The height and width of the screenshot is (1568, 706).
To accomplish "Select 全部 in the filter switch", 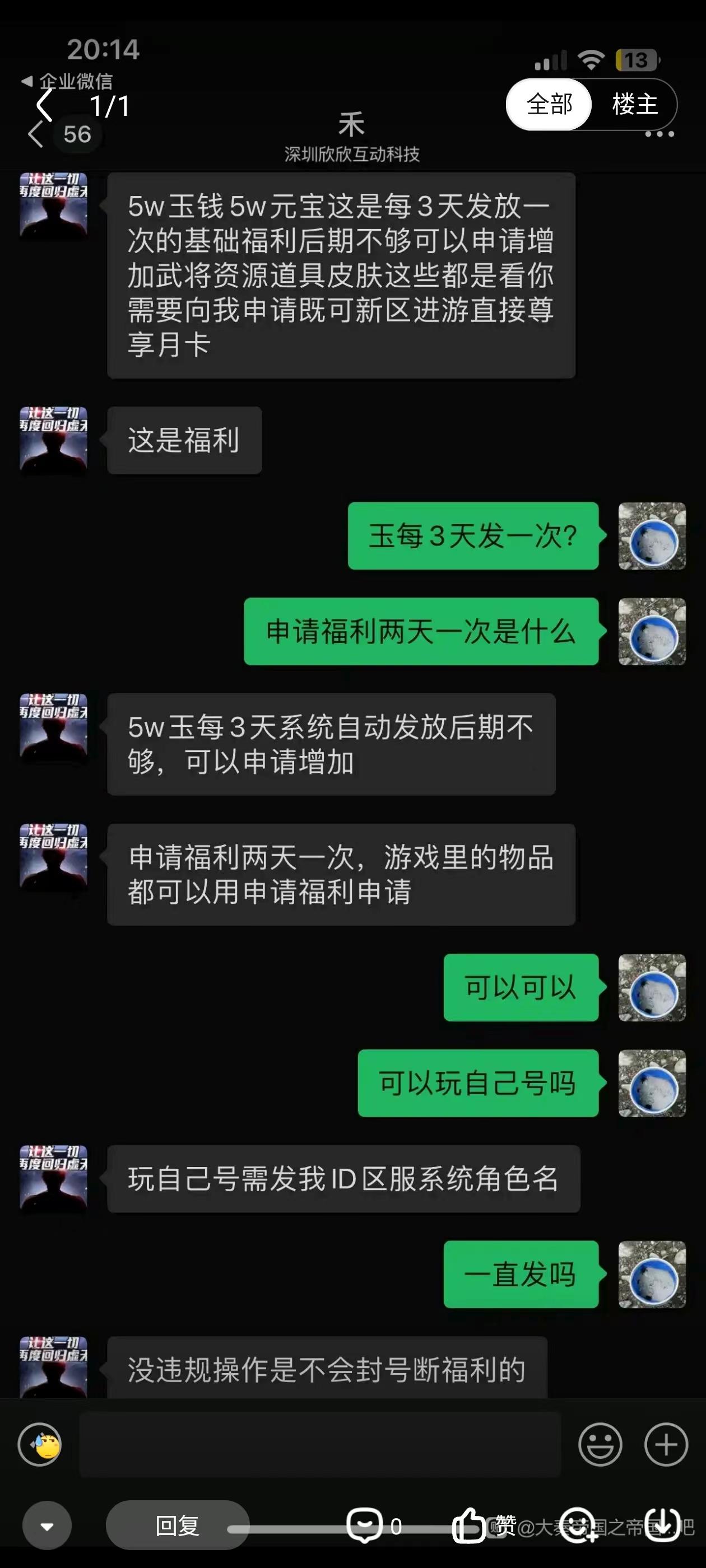I will pos(547,105).
